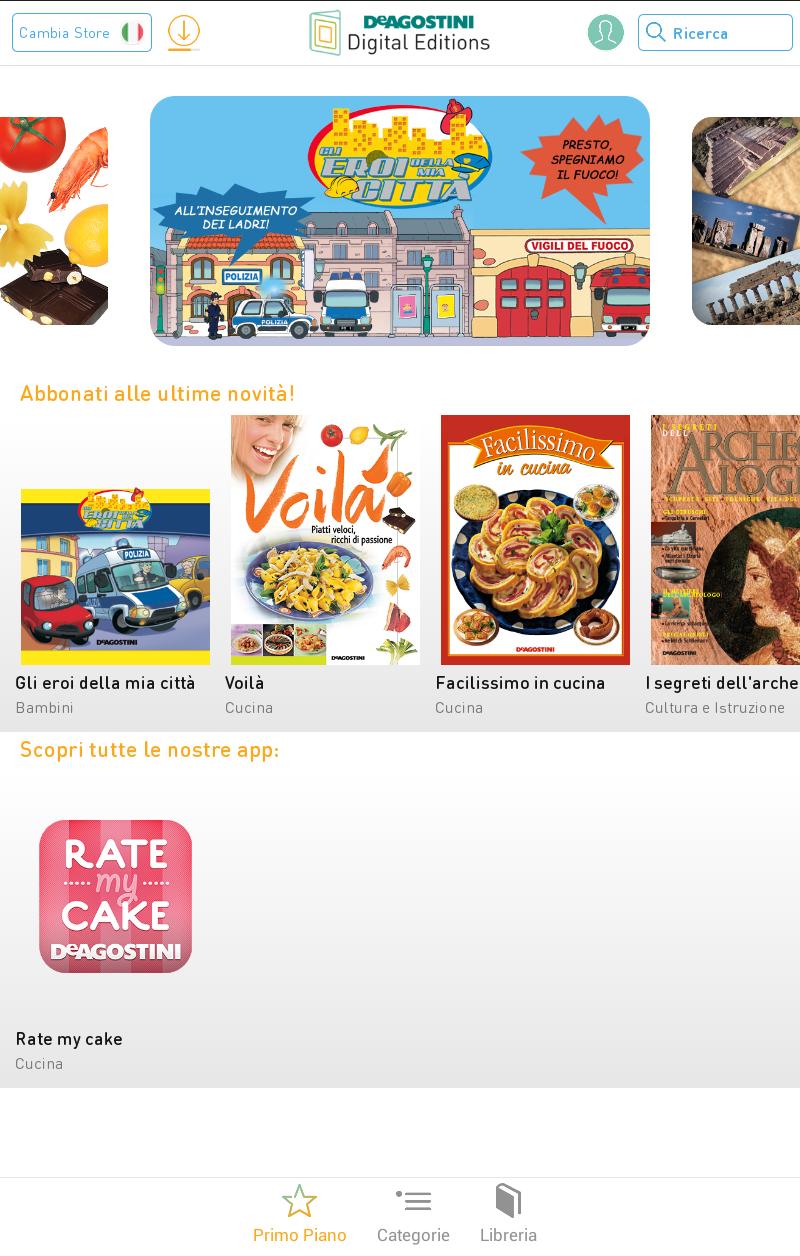Select the Facilissimo in cucina cover
800x1256 pixels.
[x=535, y=540]
